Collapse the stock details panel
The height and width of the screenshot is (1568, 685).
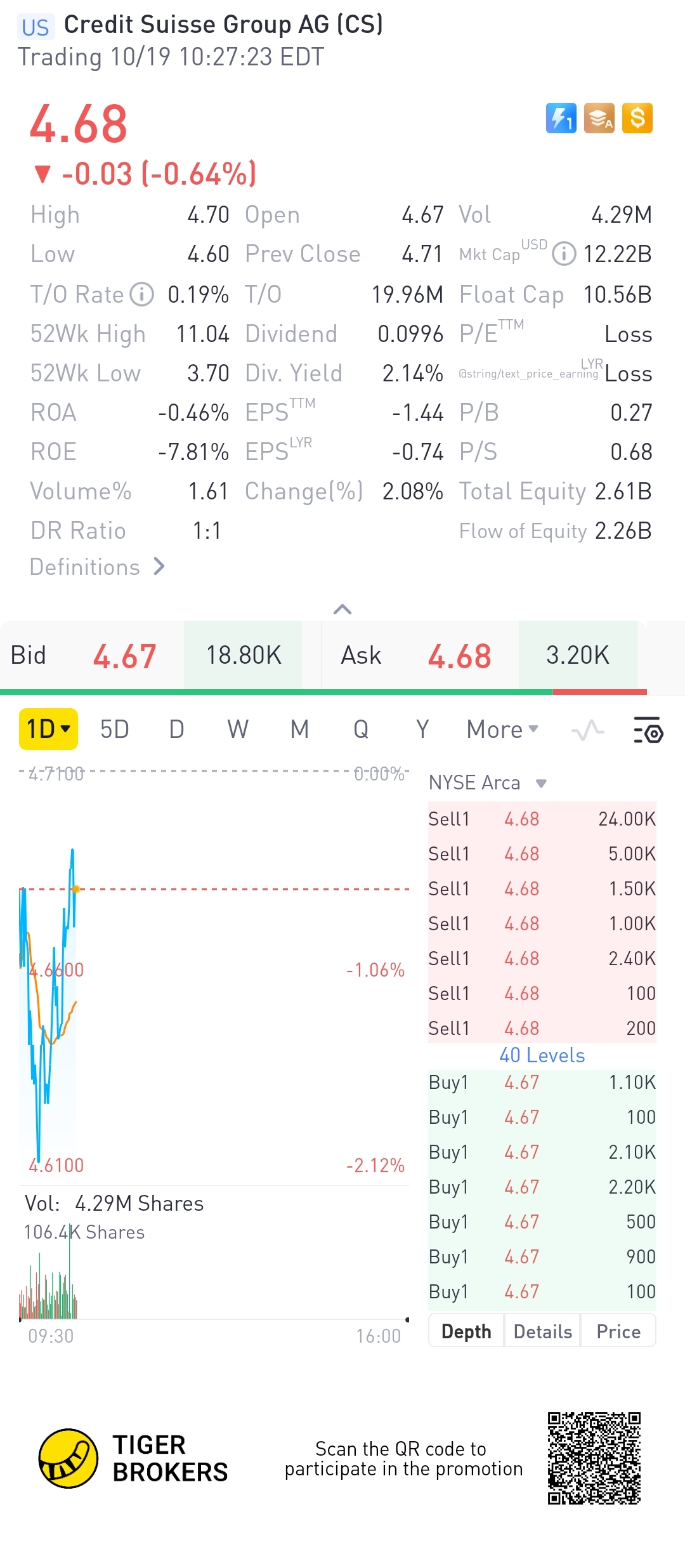coord(342,609)
